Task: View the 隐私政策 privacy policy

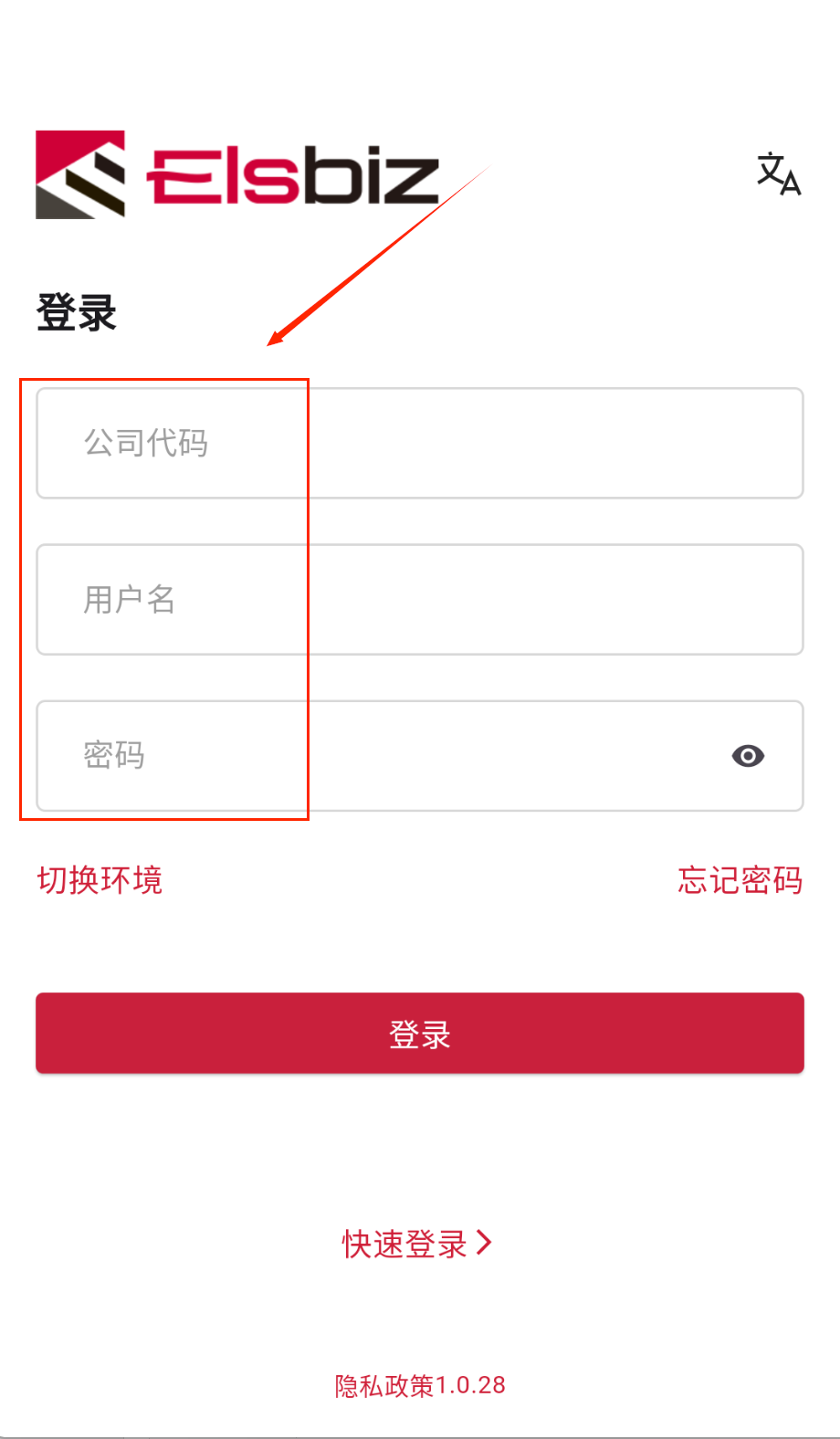Action: click(383, 1385)
